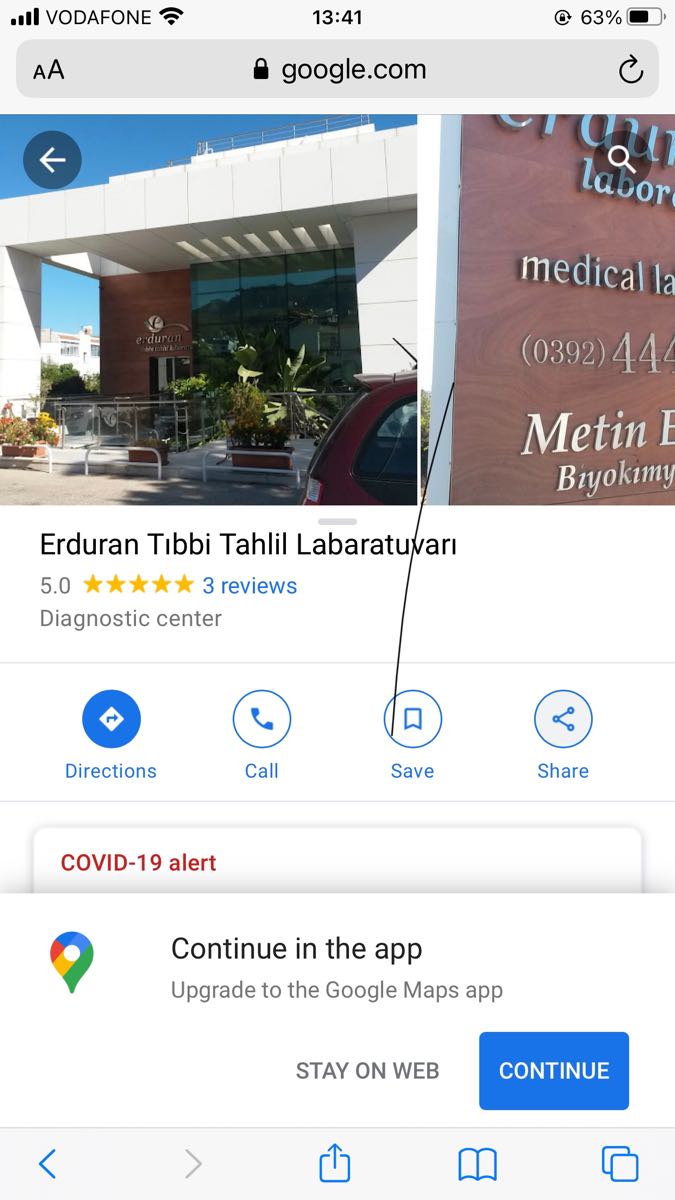Viewport: 675px width, 1200px height.
Task: Open the COVID-19 alert card
Action: click(337, 862)
